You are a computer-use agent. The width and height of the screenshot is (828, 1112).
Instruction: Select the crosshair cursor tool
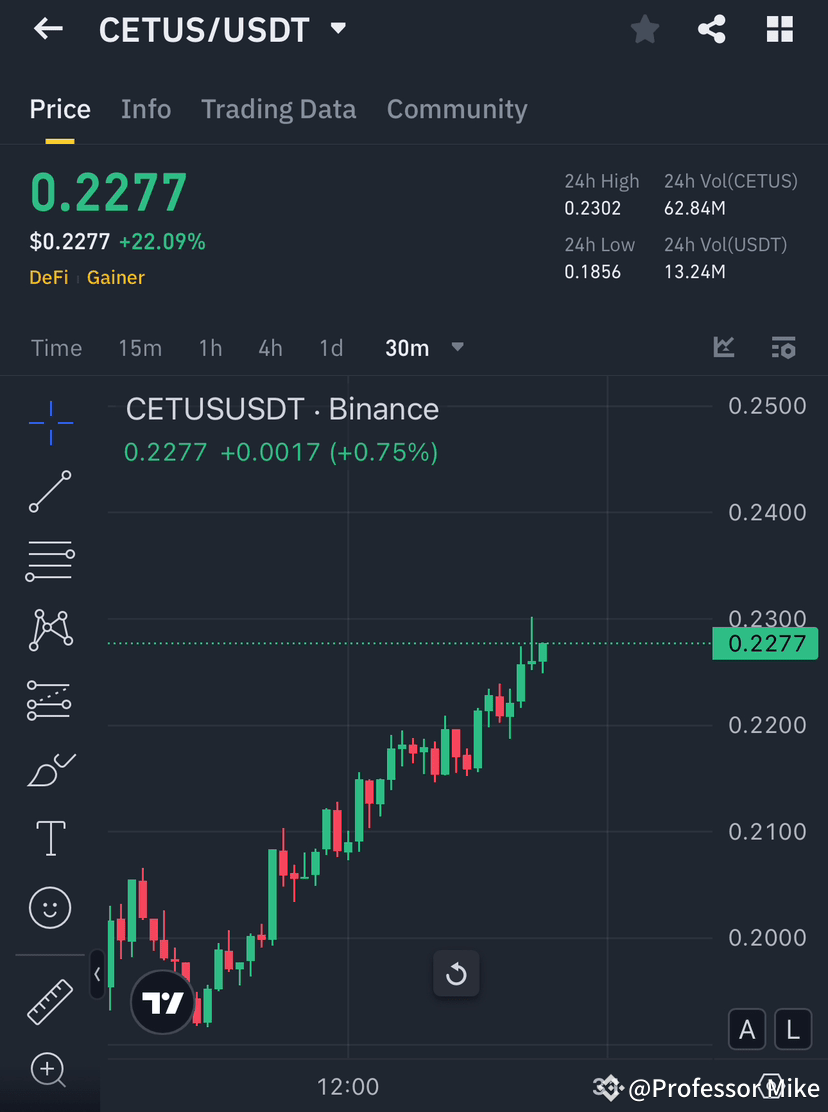(x=50, y=422)
